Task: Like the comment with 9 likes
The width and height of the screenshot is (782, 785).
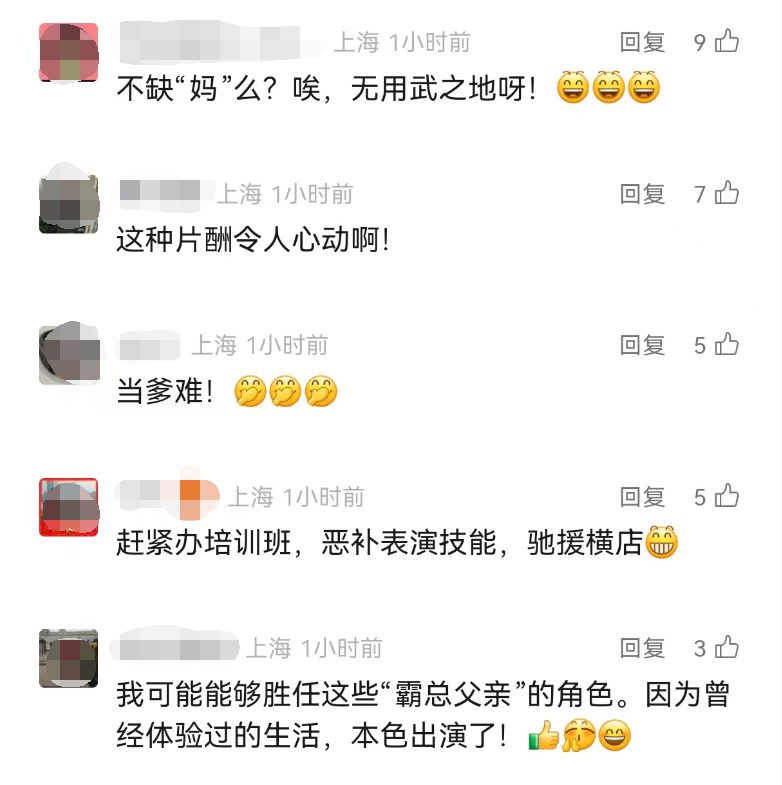Action: 727,42
